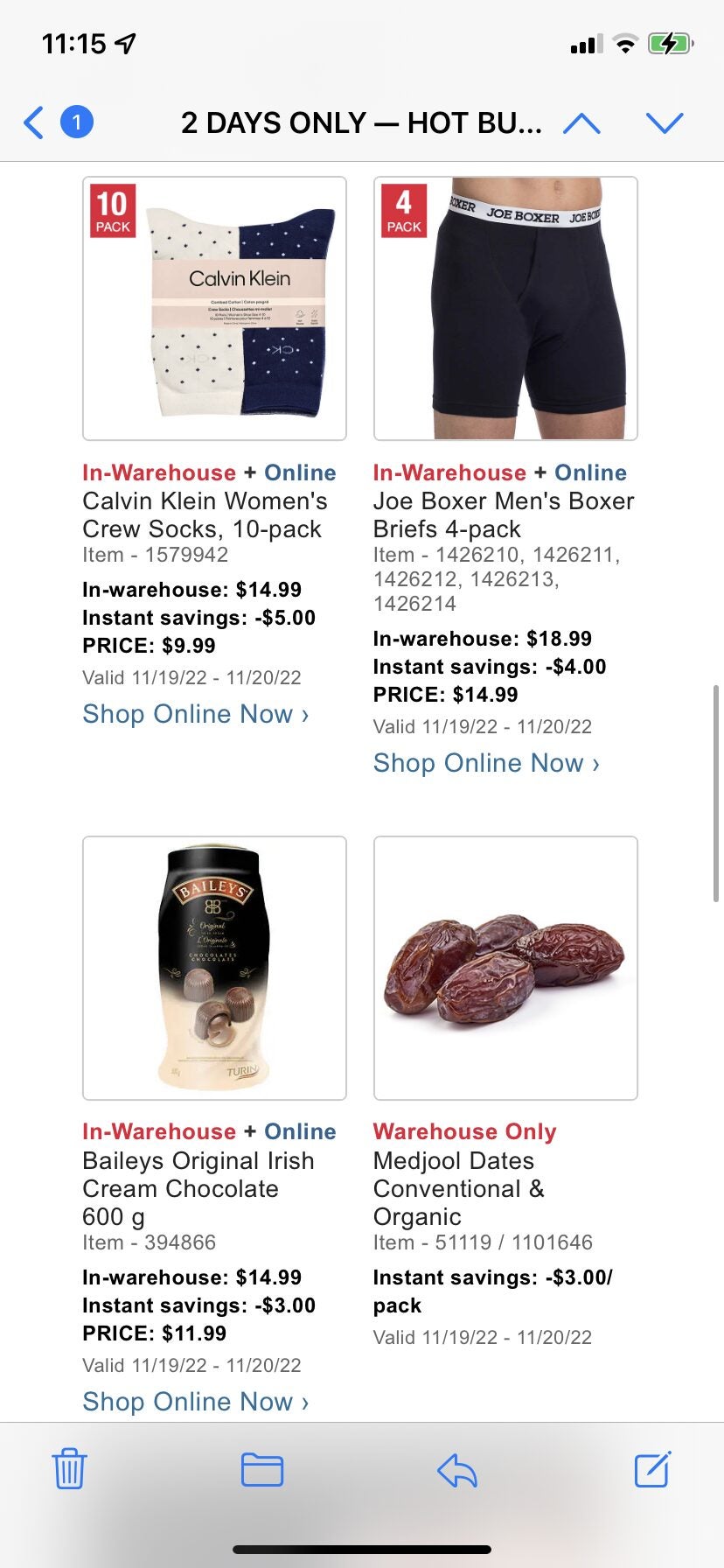The height and width of the screenshot is (1568, 724).
Task: Tap the back chevron to return to inbox
Action: click(33, 122)
